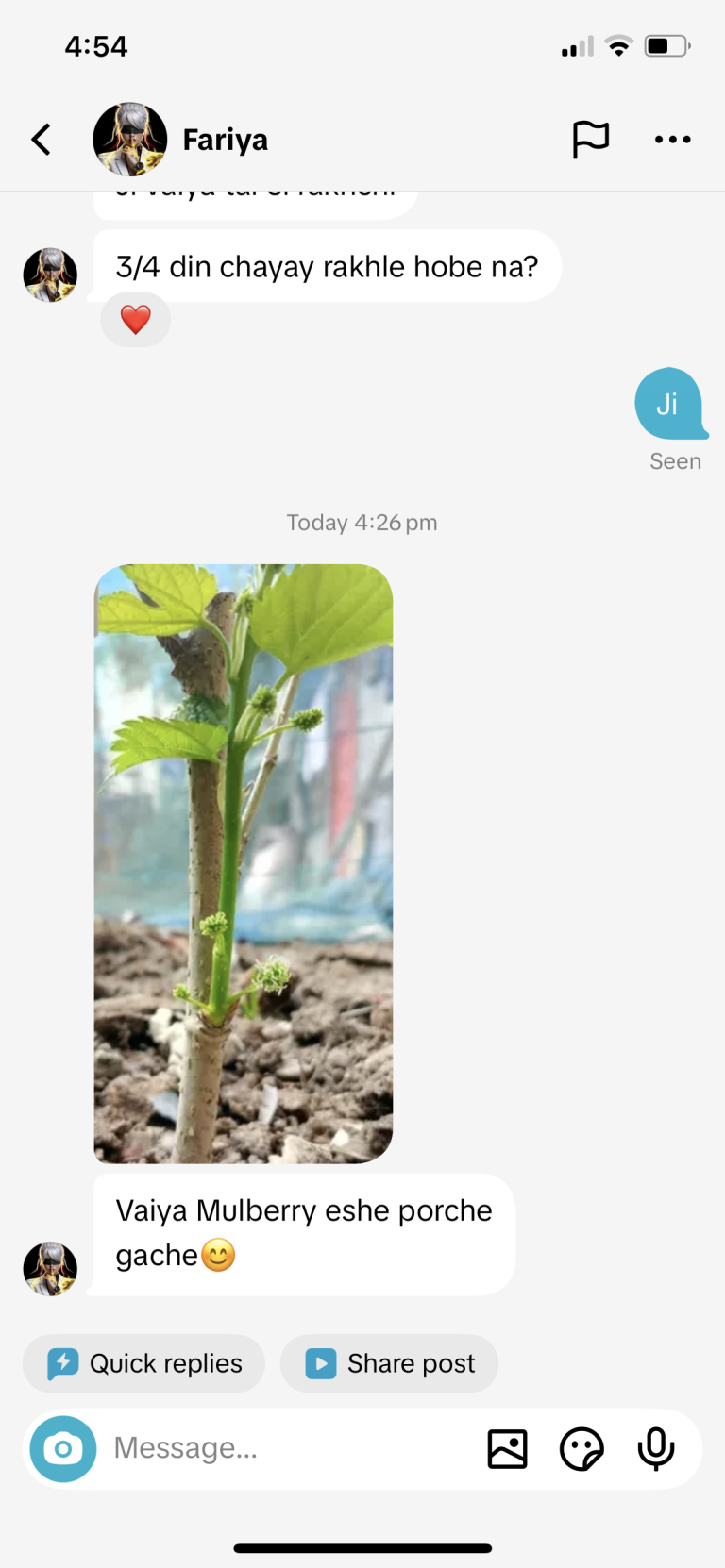Open the sticker picker
725x1568 pixels.
[582, 1448]
